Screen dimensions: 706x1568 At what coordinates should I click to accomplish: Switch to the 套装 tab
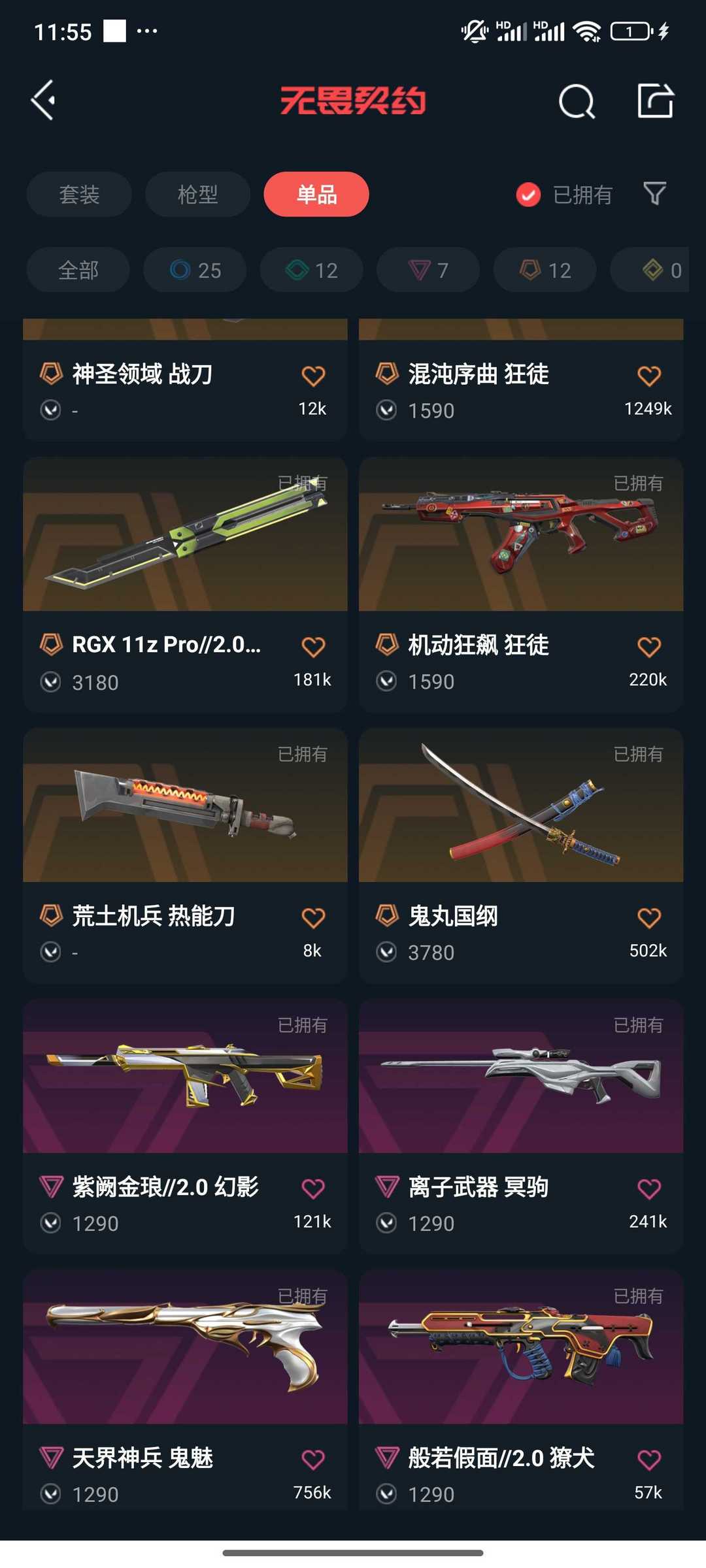point(79,194)
